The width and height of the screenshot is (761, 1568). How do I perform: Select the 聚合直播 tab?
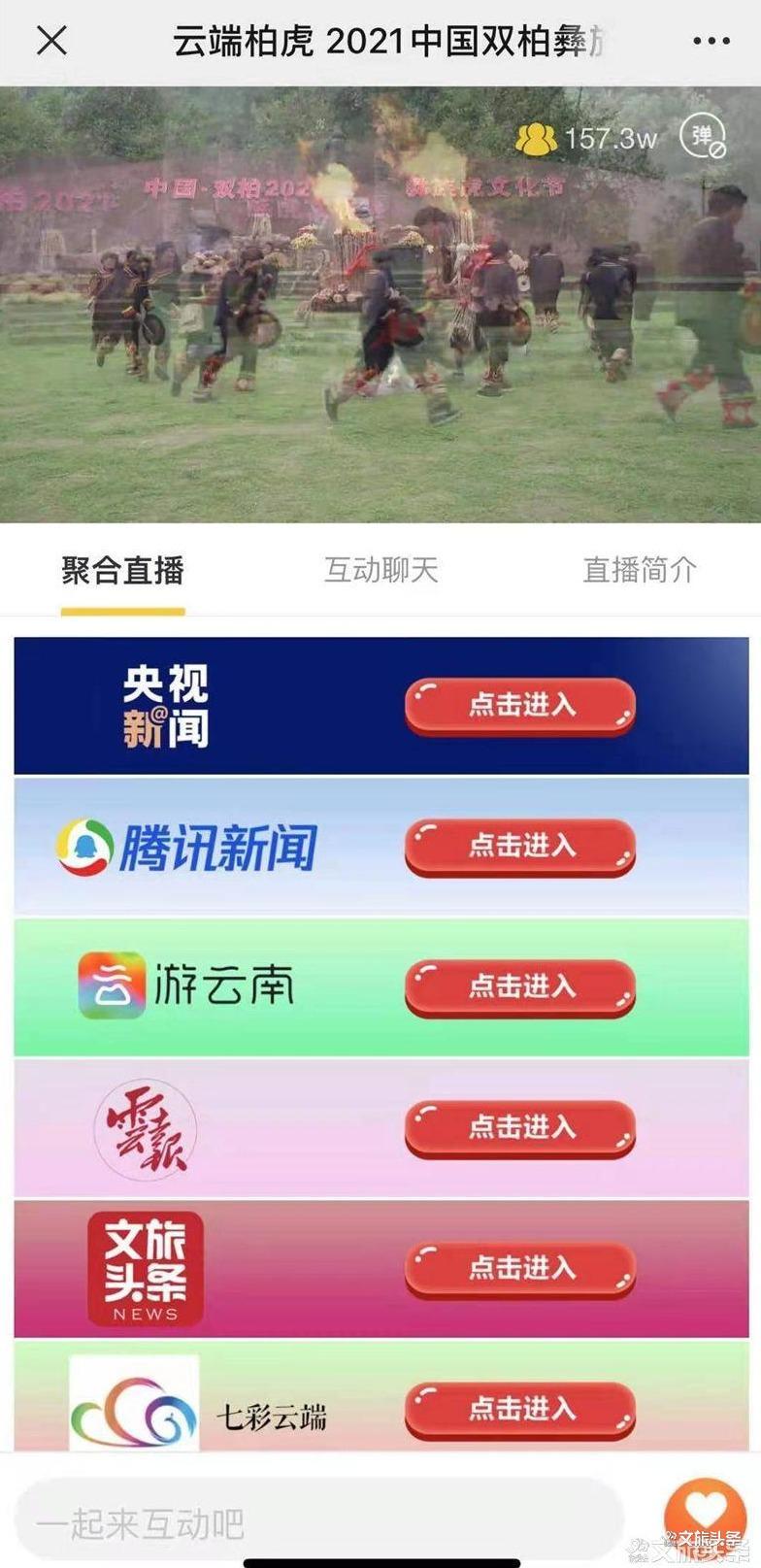(122, 570)
